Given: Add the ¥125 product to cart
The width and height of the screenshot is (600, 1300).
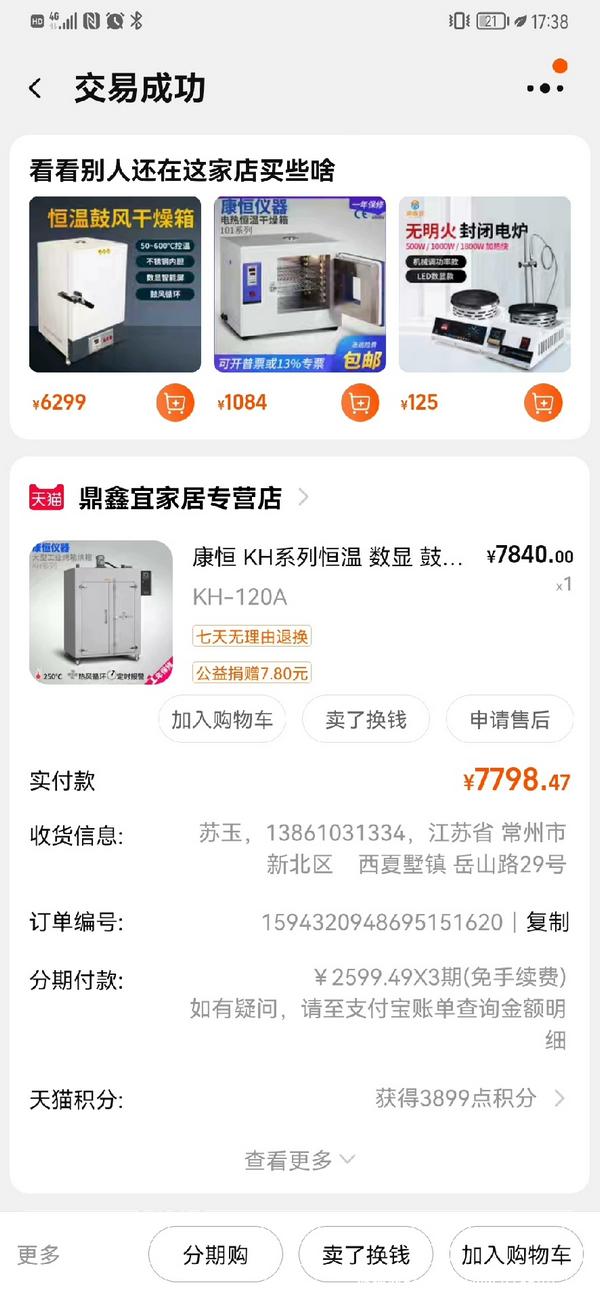Looking at the screenshot, I should click(x=543, y=403).
